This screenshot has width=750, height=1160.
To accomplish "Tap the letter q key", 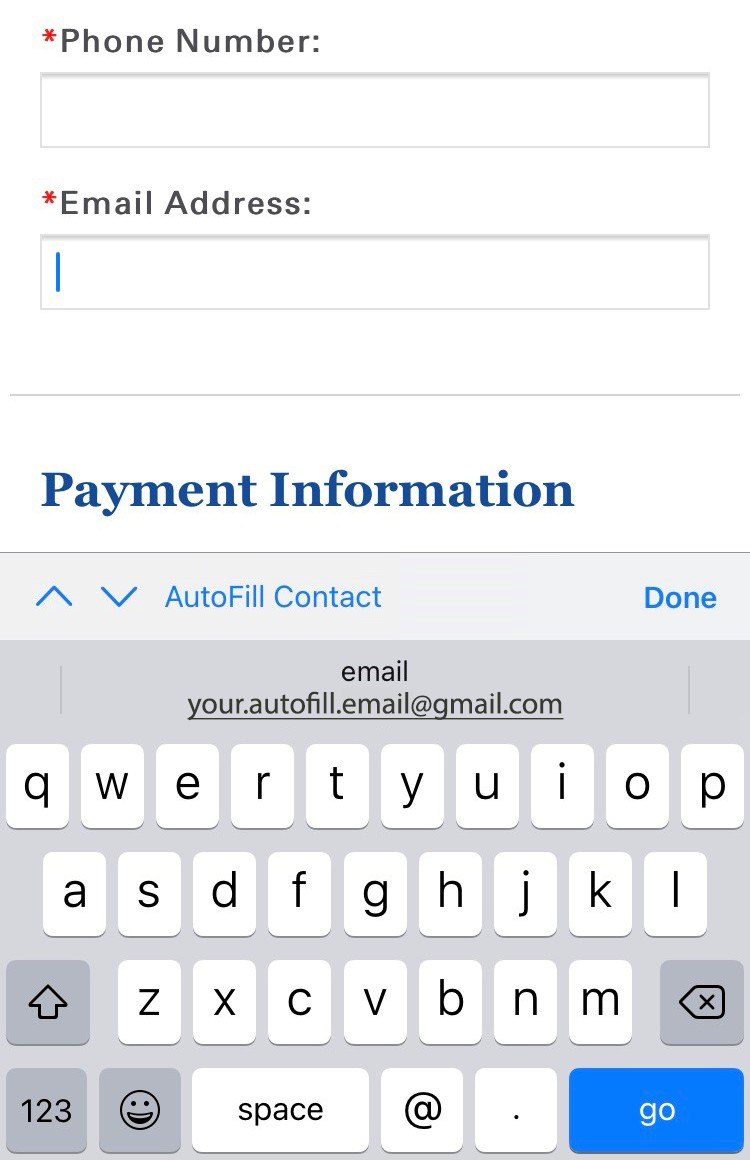I will 37,786.
